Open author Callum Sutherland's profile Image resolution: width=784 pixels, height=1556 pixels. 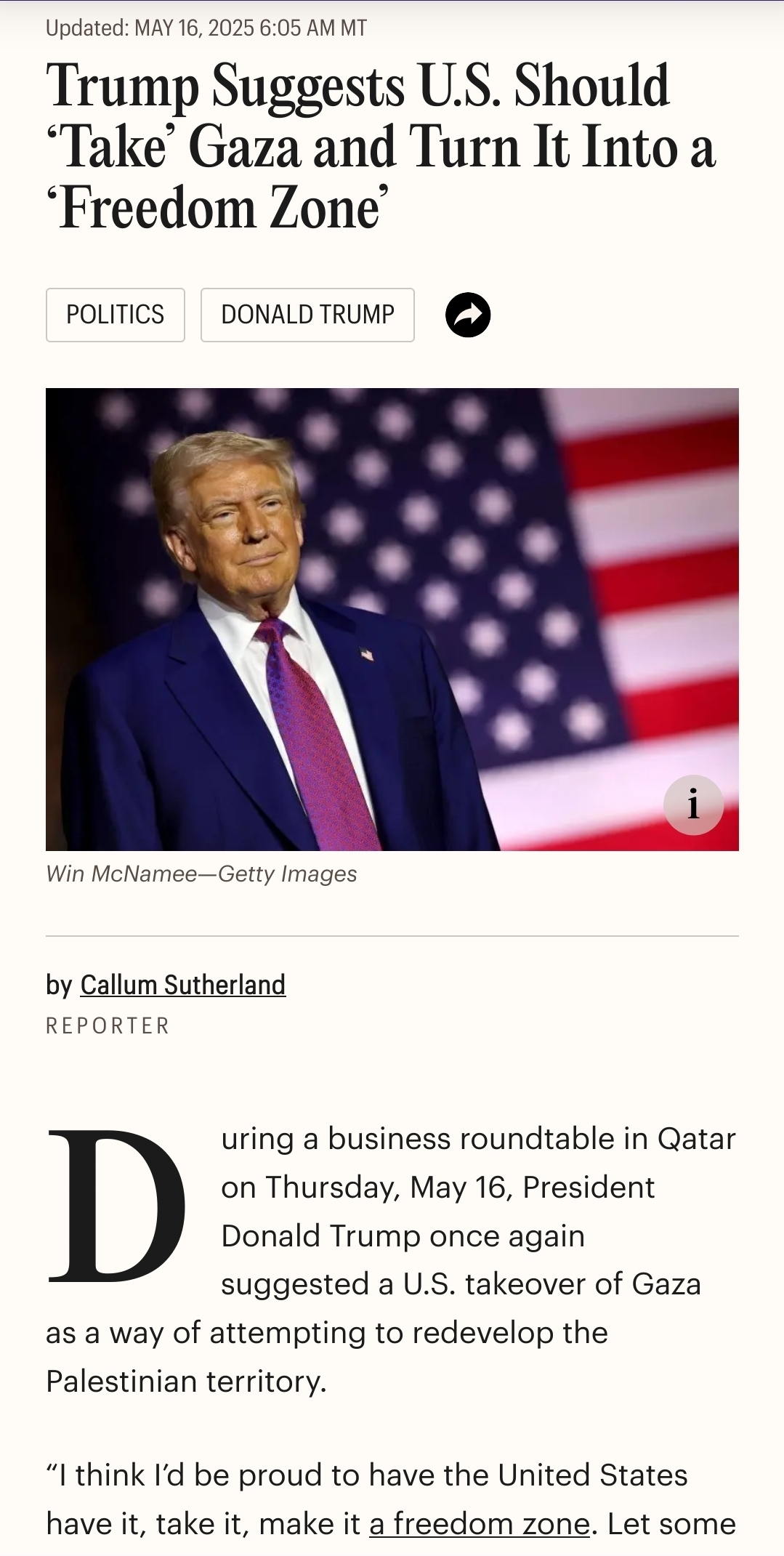182,985
